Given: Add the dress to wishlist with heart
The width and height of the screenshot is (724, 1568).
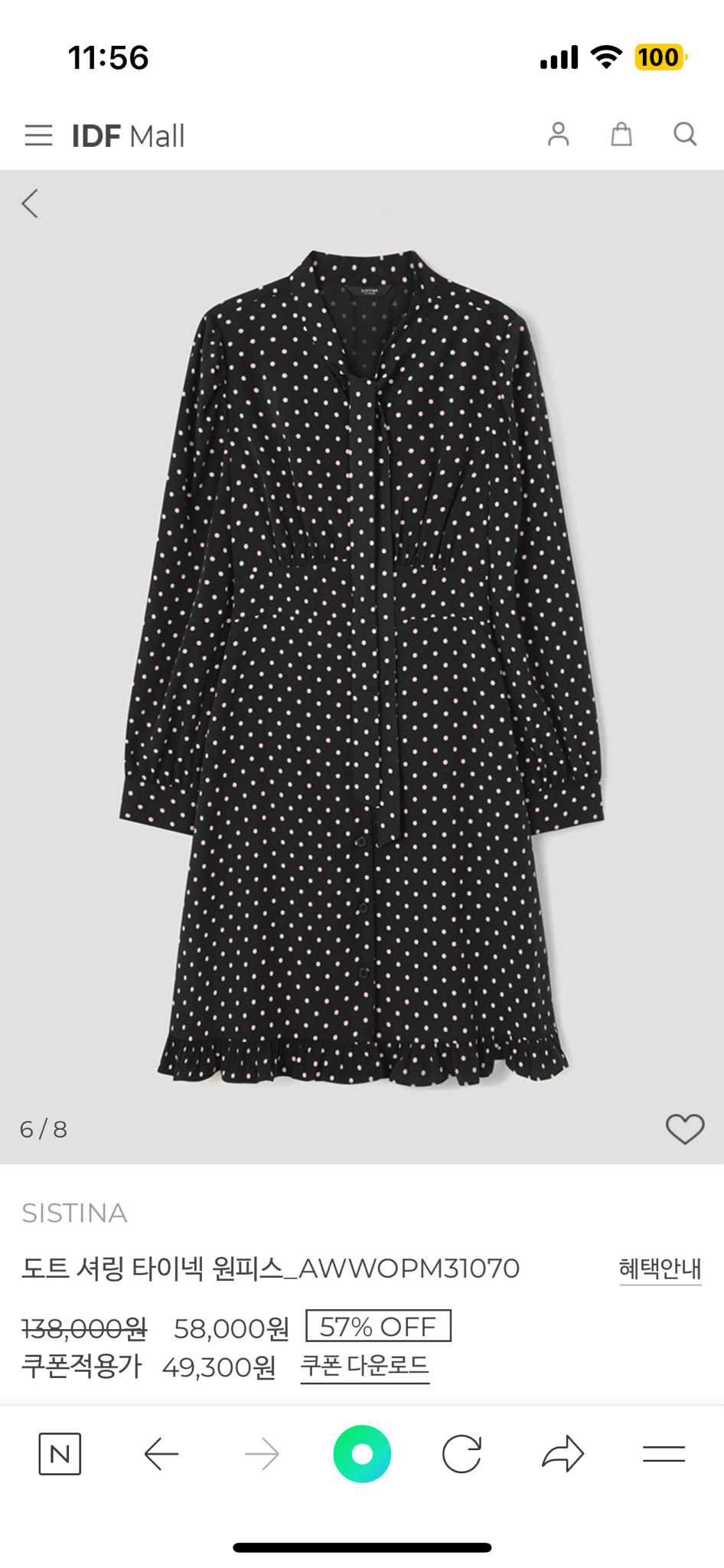Looking at the screenshot, I should point(684,1129).
